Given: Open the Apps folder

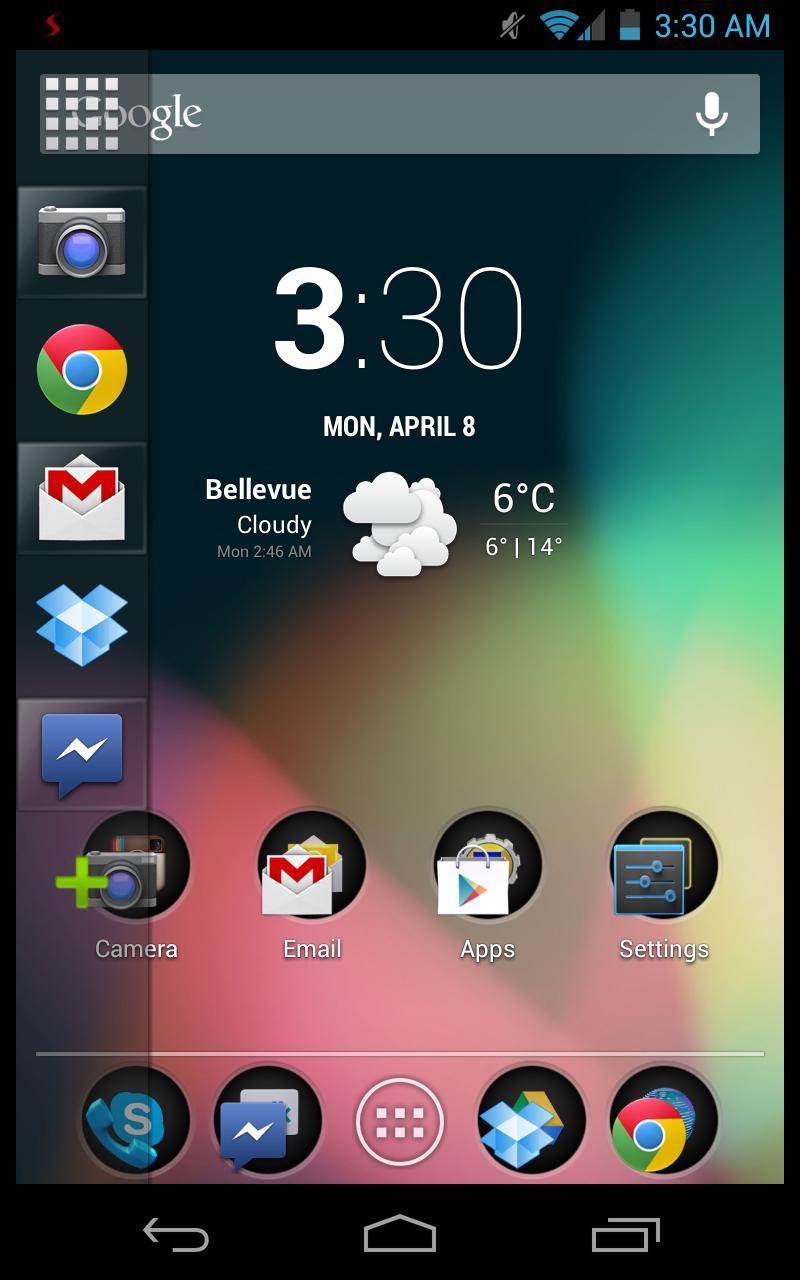Looking at the screenshot, I should point(487,866).
